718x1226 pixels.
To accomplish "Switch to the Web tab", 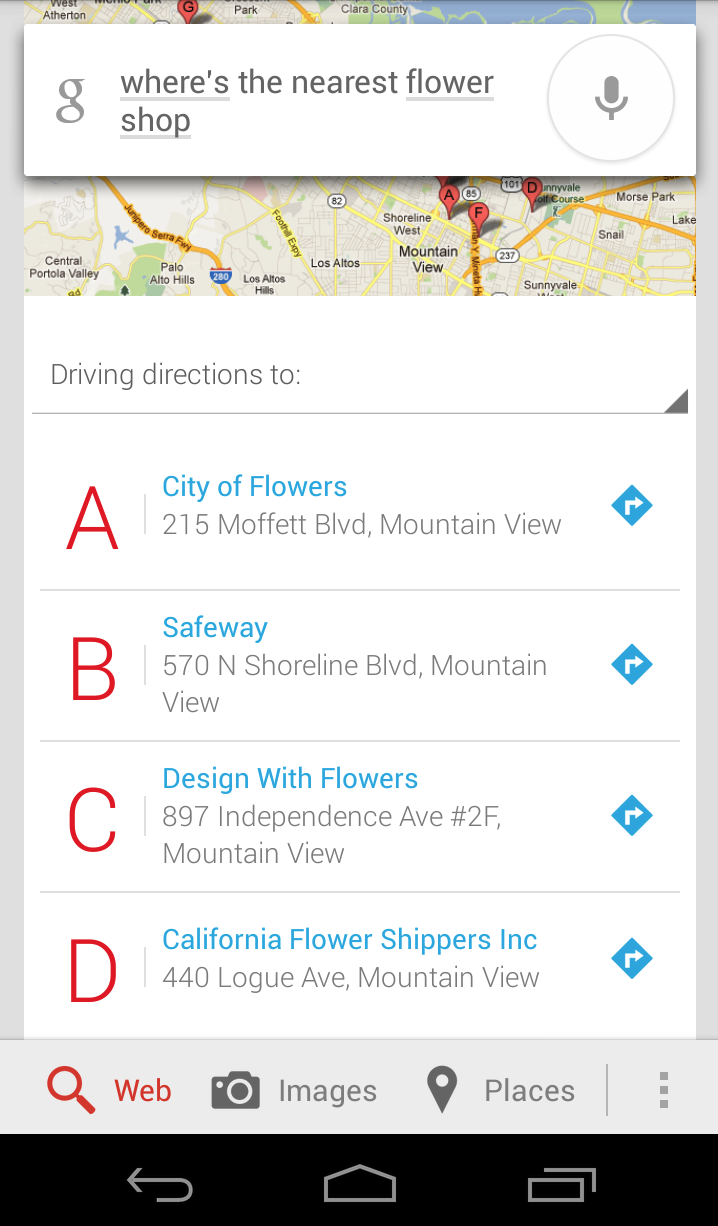I will tap(109, 1090).
